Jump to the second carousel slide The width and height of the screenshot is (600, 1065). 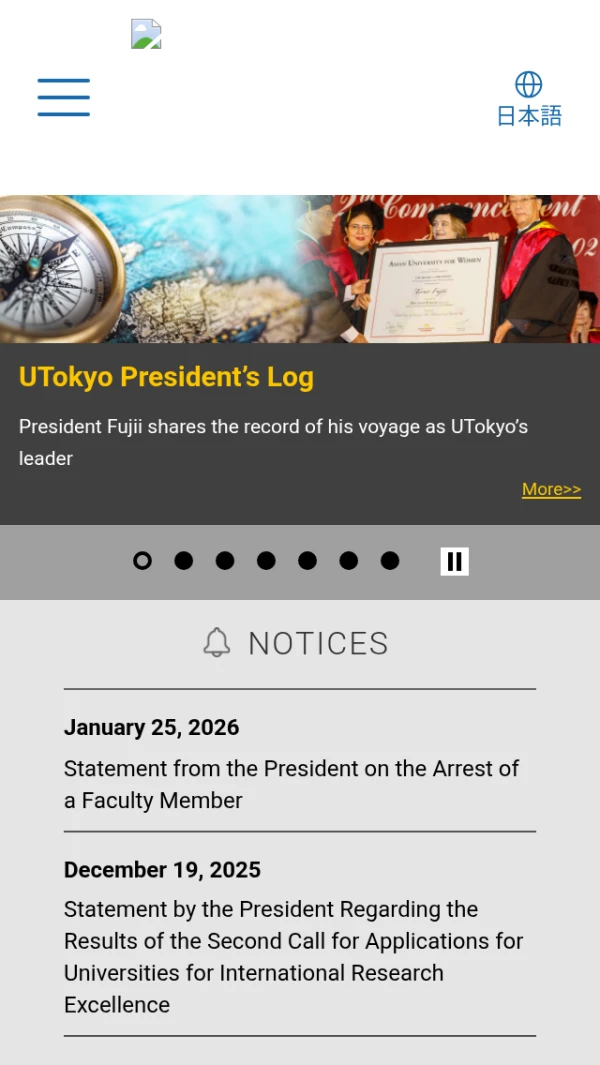click(184, 561)
